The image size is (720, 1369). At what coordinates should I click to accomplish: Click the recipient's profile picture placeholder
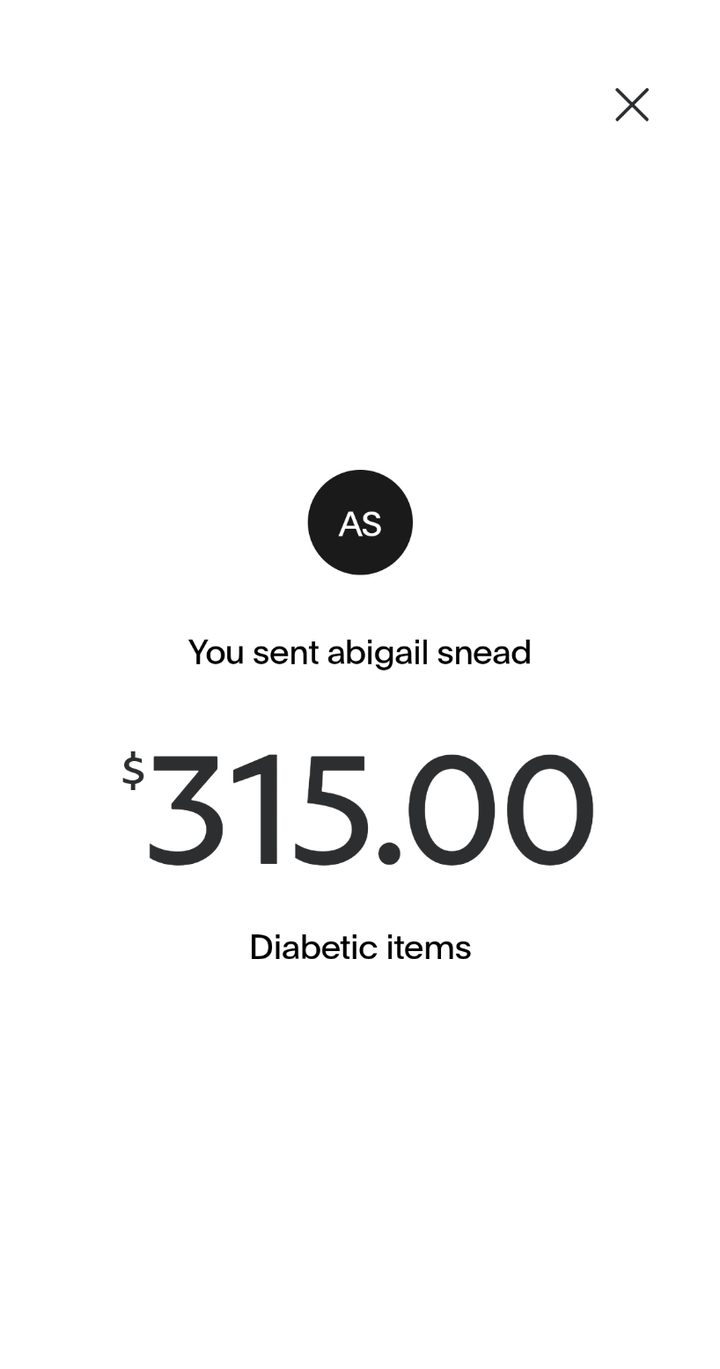360,521
